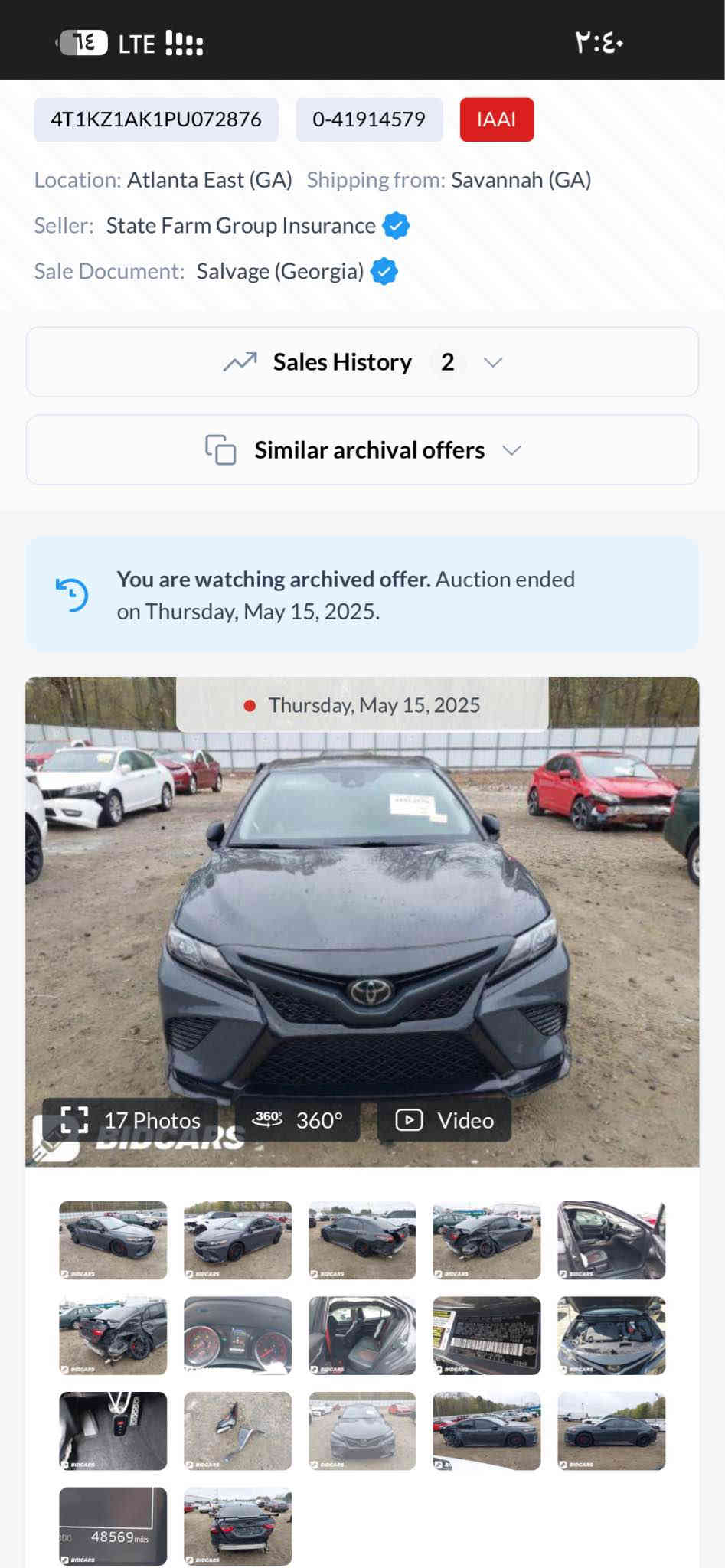Play the vehicle Video
The height and width of the screenshot is (1568, 725).
point(410,1120)
